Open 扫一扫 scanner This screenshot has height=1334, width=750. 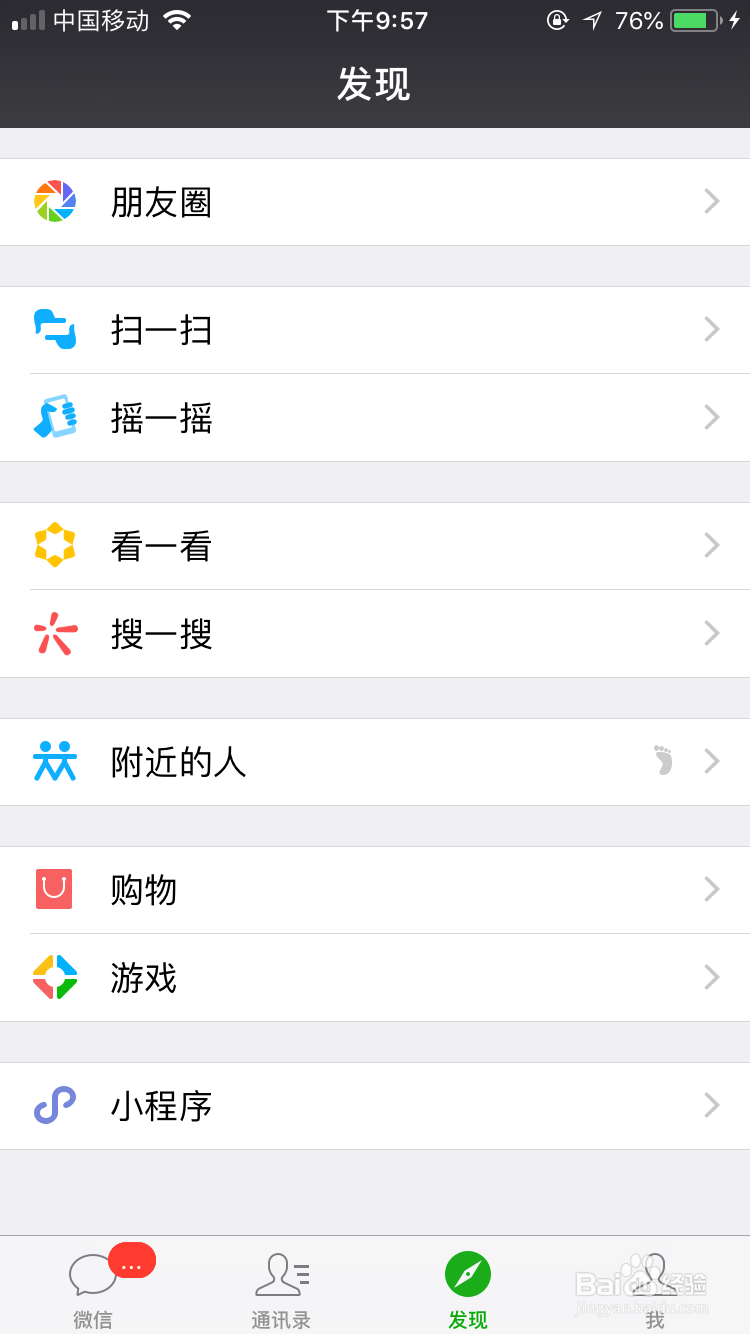pyautogui.click(x=375, y=330)
